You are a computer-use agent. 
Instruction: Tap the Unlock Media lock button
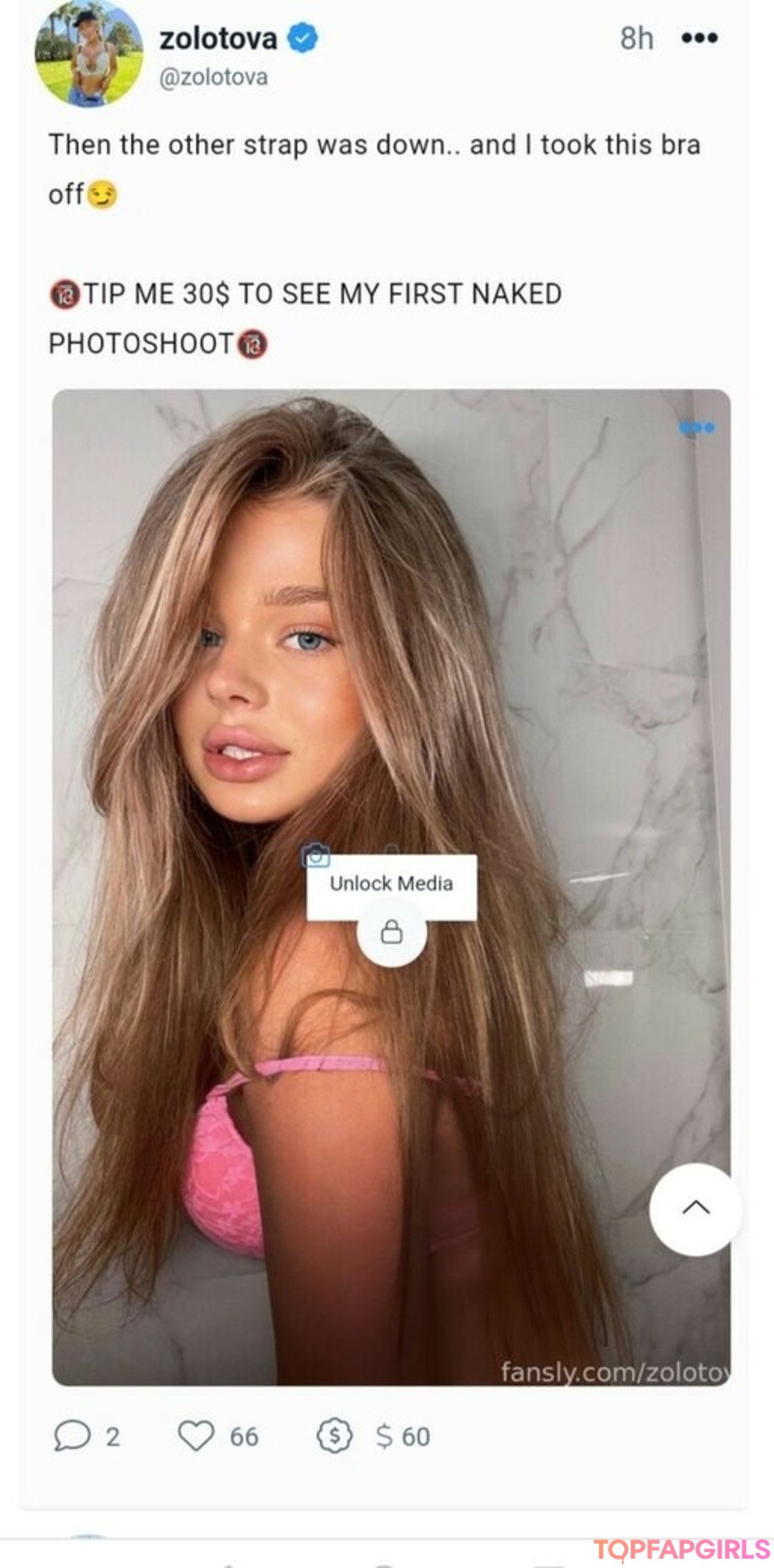tap(391, 933)
